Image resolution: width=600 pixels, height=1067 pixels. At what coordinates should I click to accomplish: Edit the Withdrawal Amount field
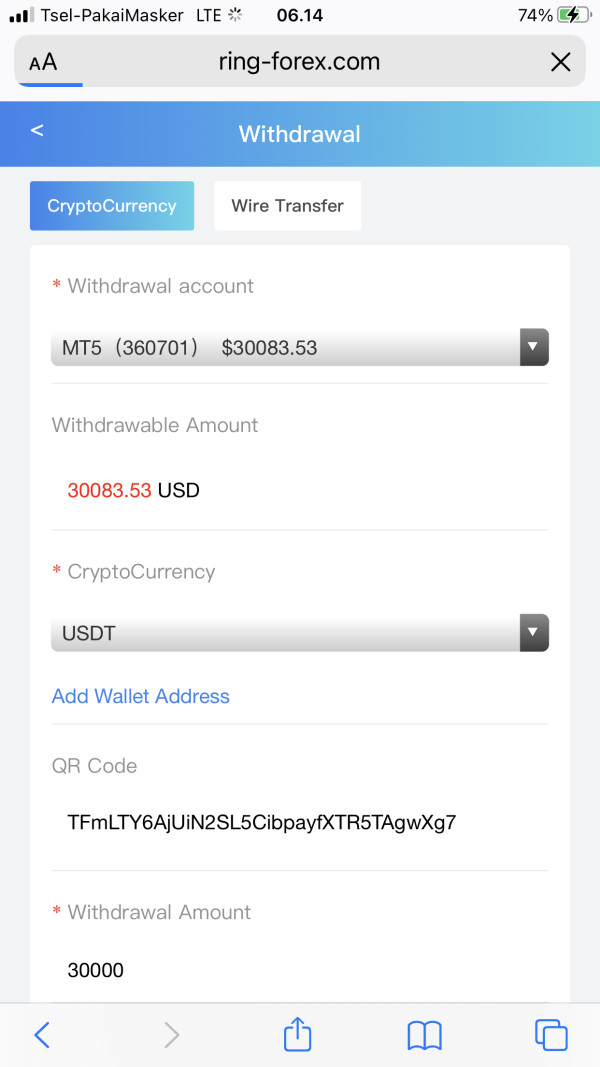coord(299,970)
